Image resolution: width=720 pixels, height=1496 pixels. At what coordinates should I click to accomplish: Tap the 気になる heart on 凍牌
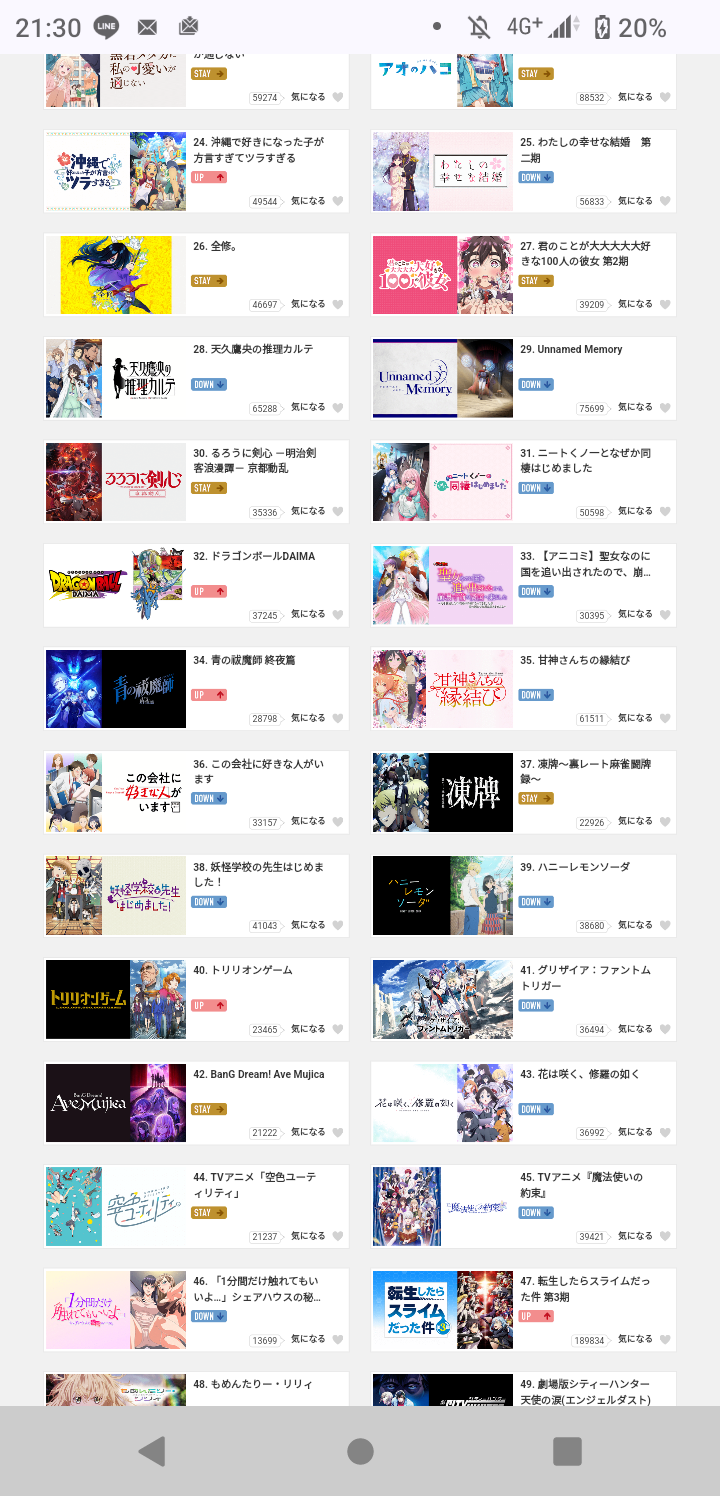[x=664, y=821]
